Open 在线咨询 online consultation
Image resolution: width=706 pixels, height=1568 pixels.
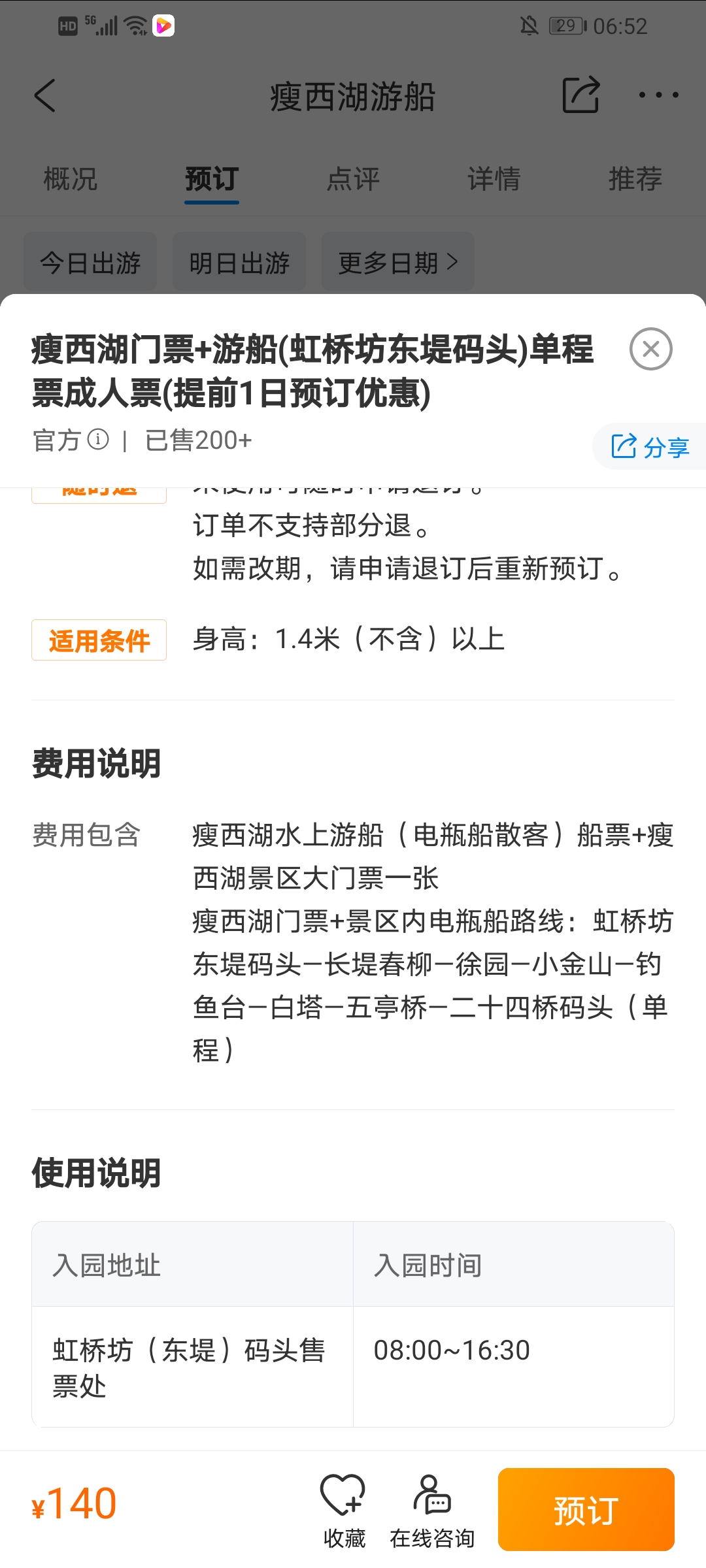[432, 1511]
